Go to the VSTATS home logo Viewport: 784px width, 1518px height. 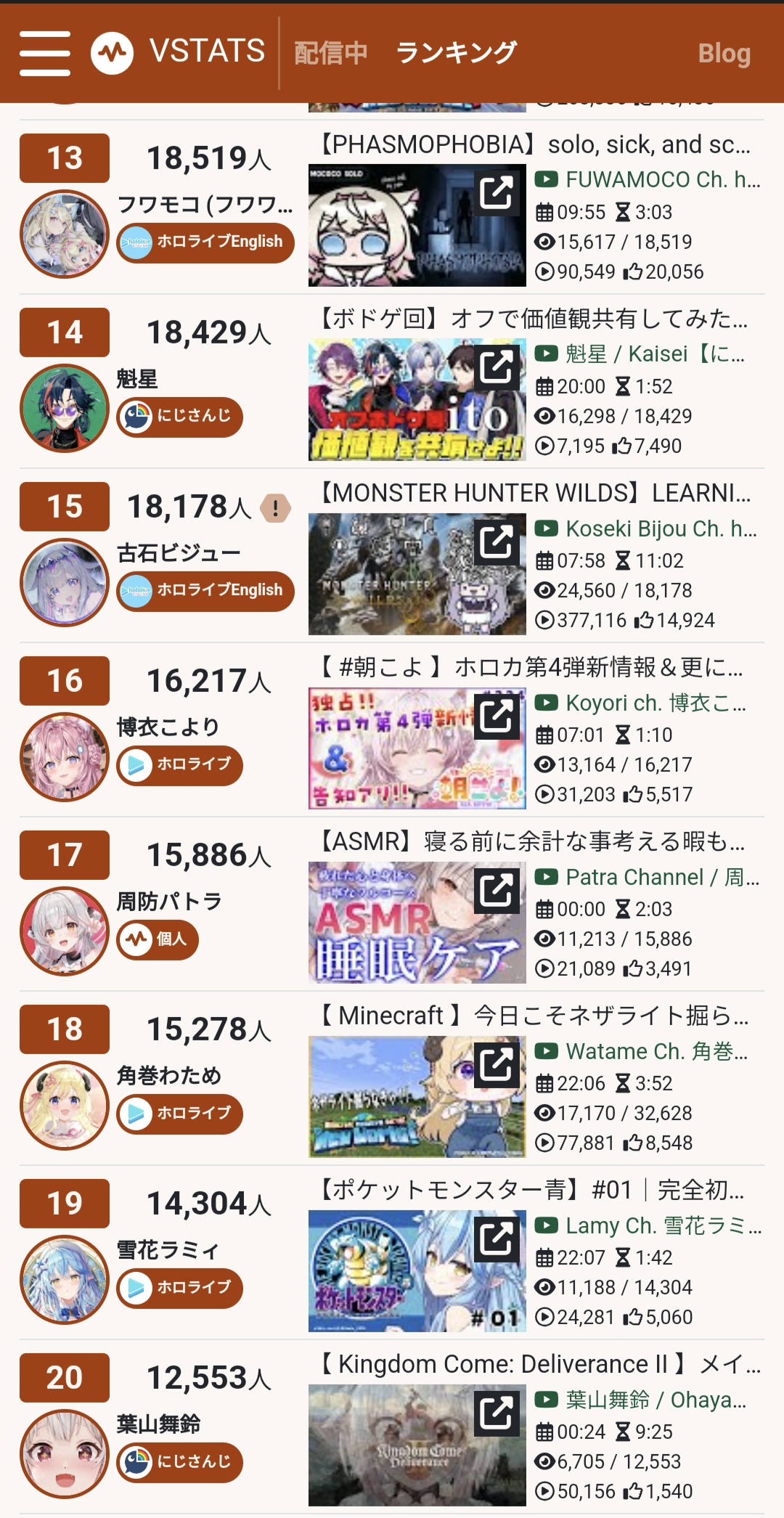179,52
